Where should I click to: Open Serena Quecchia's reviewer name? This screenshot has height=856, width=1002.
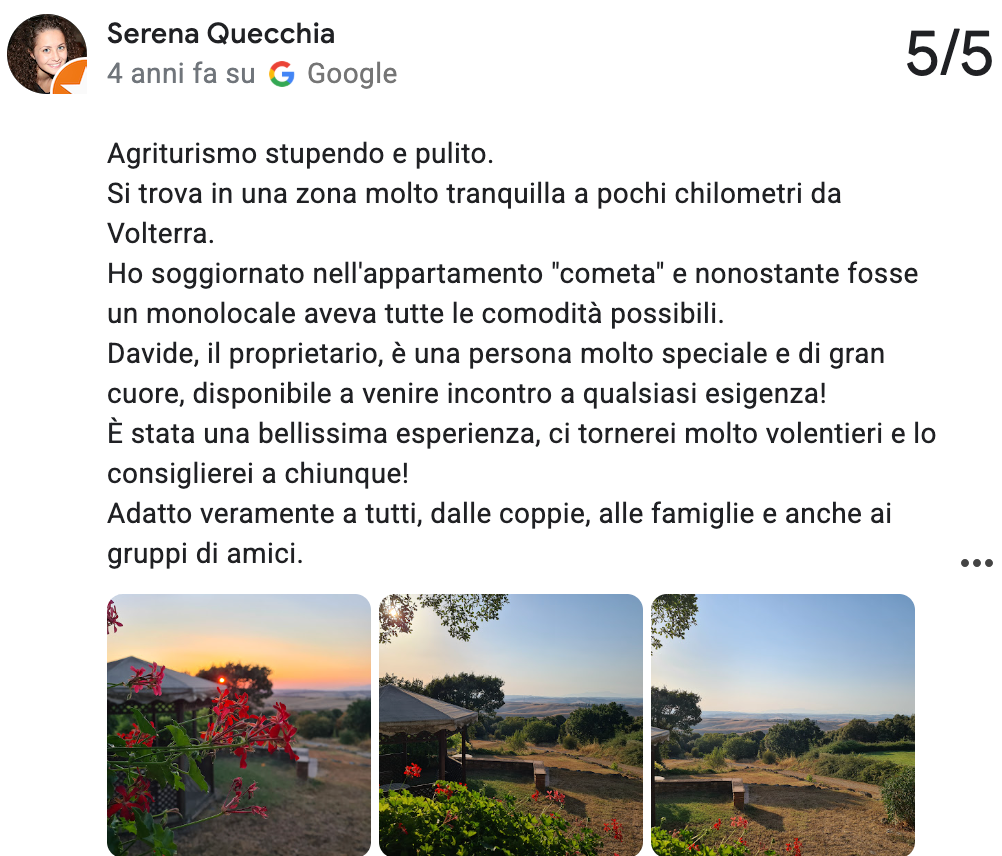[x=221, y=33]
